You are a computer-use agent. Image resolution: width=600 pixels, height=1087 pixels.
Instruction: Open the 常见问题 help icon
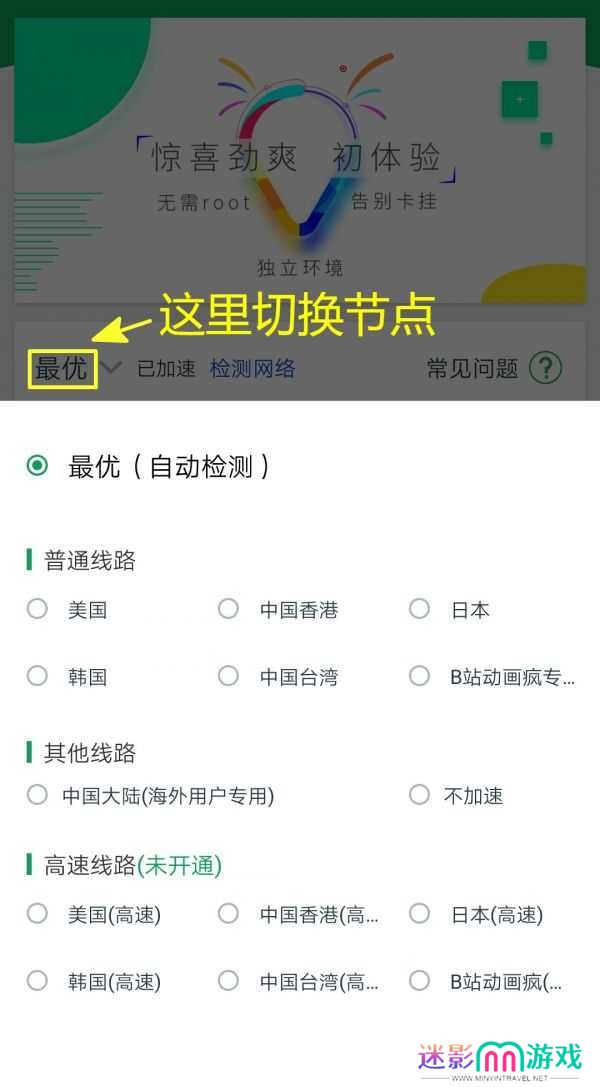[545, 368]
